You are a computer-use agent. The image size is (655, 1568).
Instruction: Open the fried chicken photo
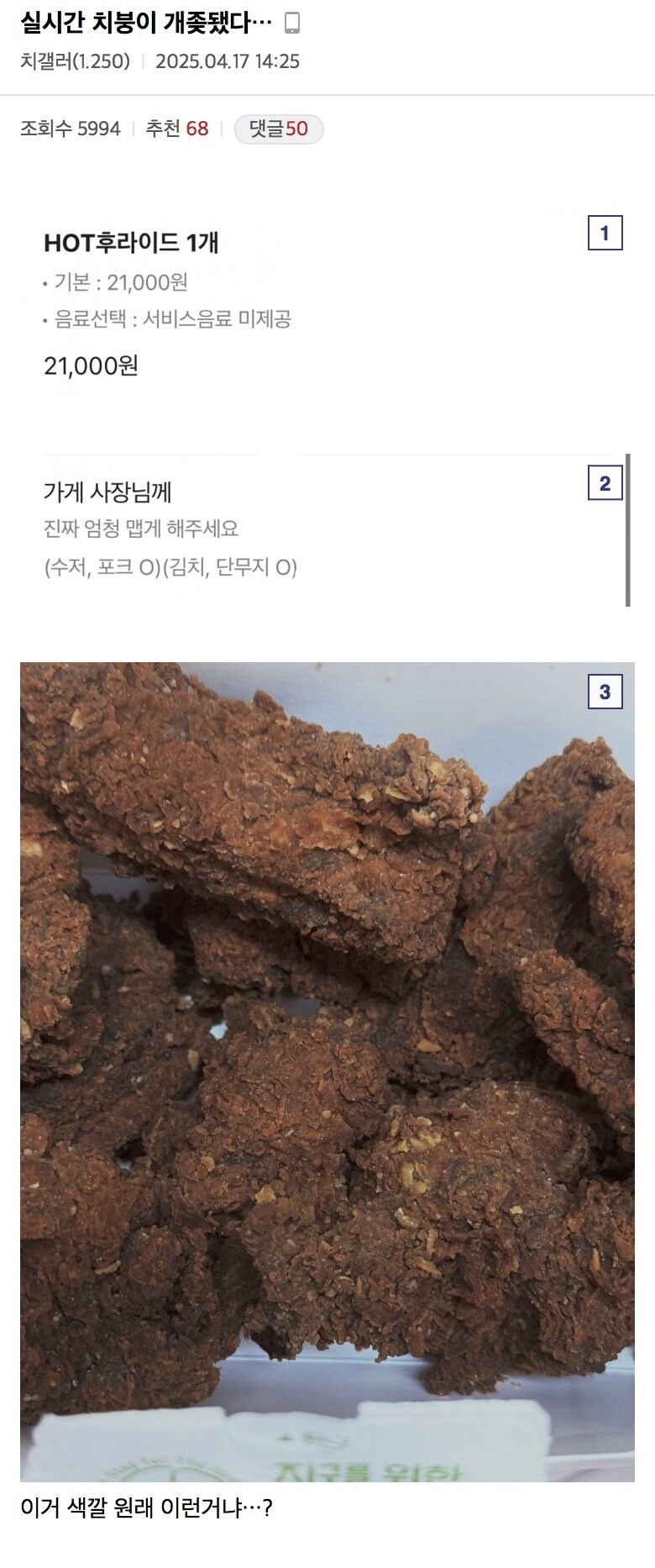(327, 1067)
